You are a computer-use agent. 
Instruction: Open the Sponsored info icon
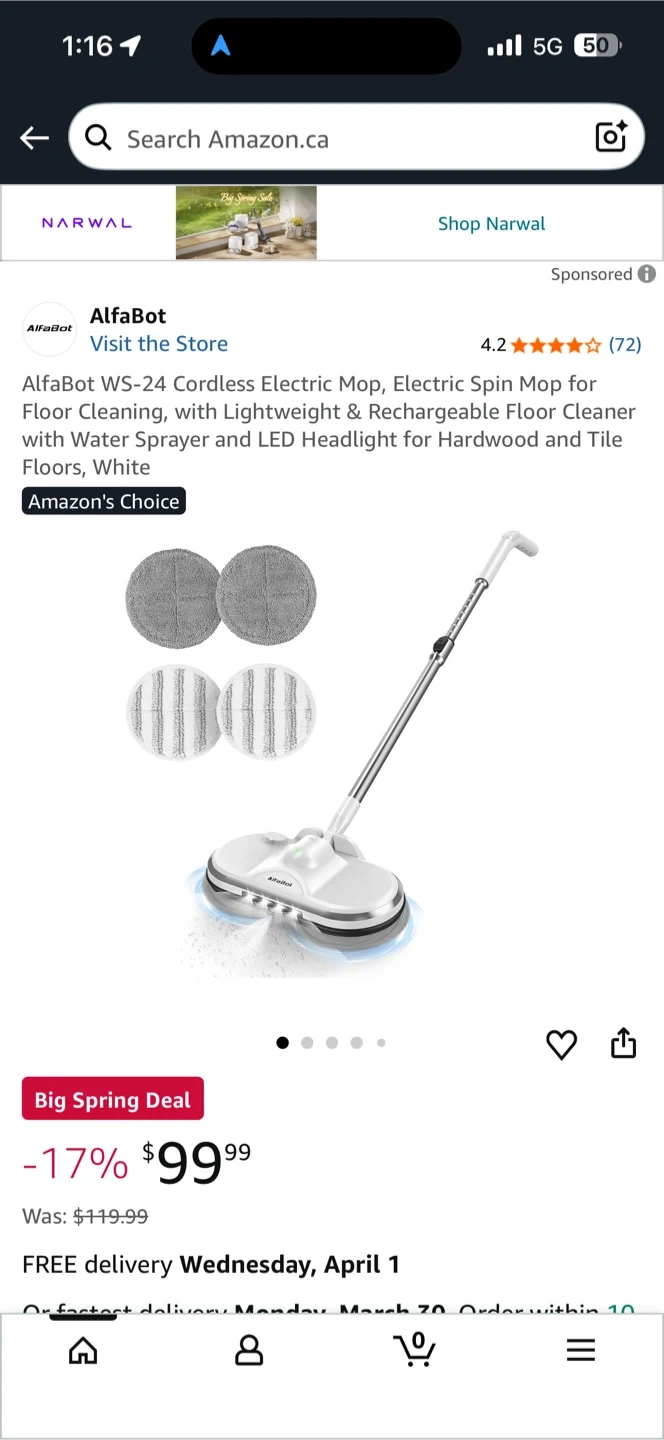[647, 274]
